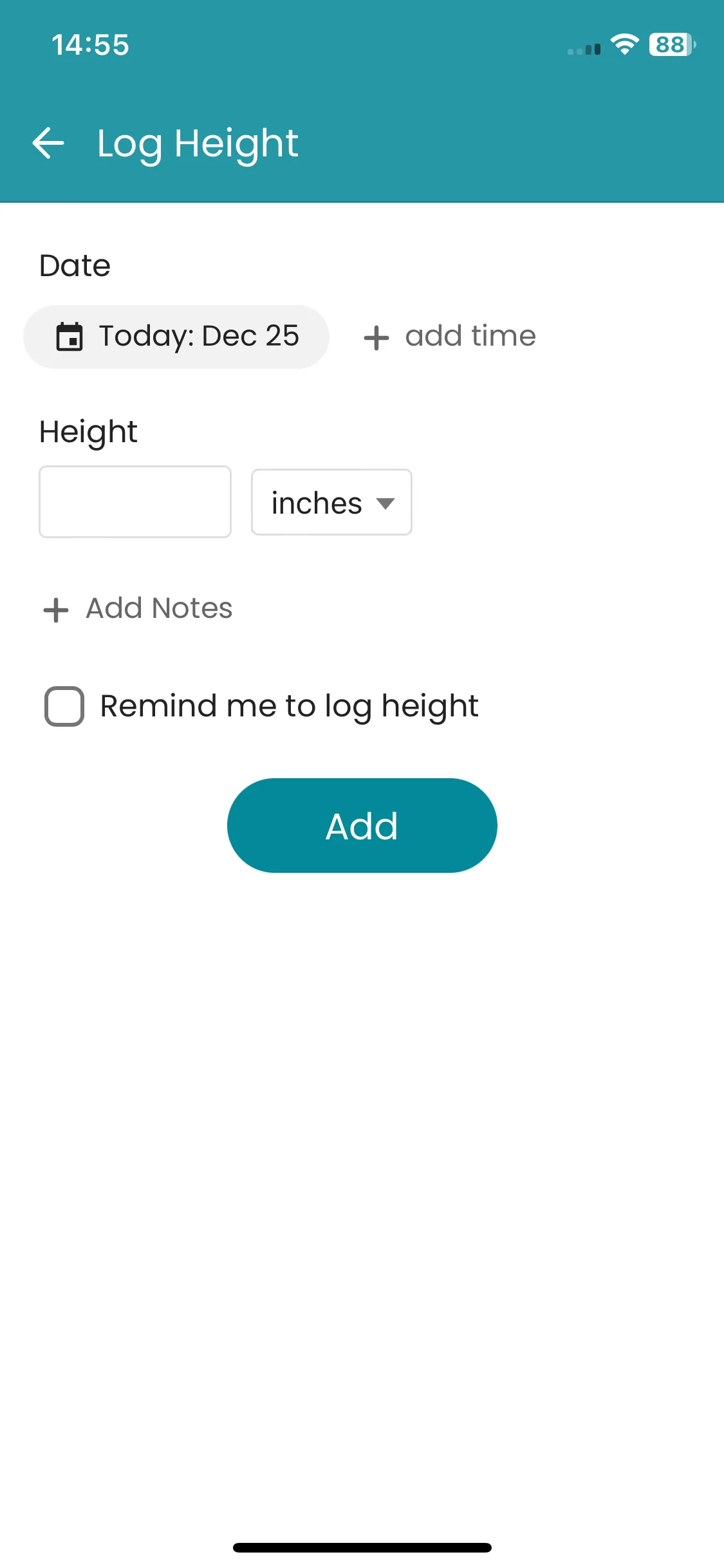Screen dimensions: 724x1568
Task: Open the date picker showing Today: Dec 25
Action: point(176,337)
